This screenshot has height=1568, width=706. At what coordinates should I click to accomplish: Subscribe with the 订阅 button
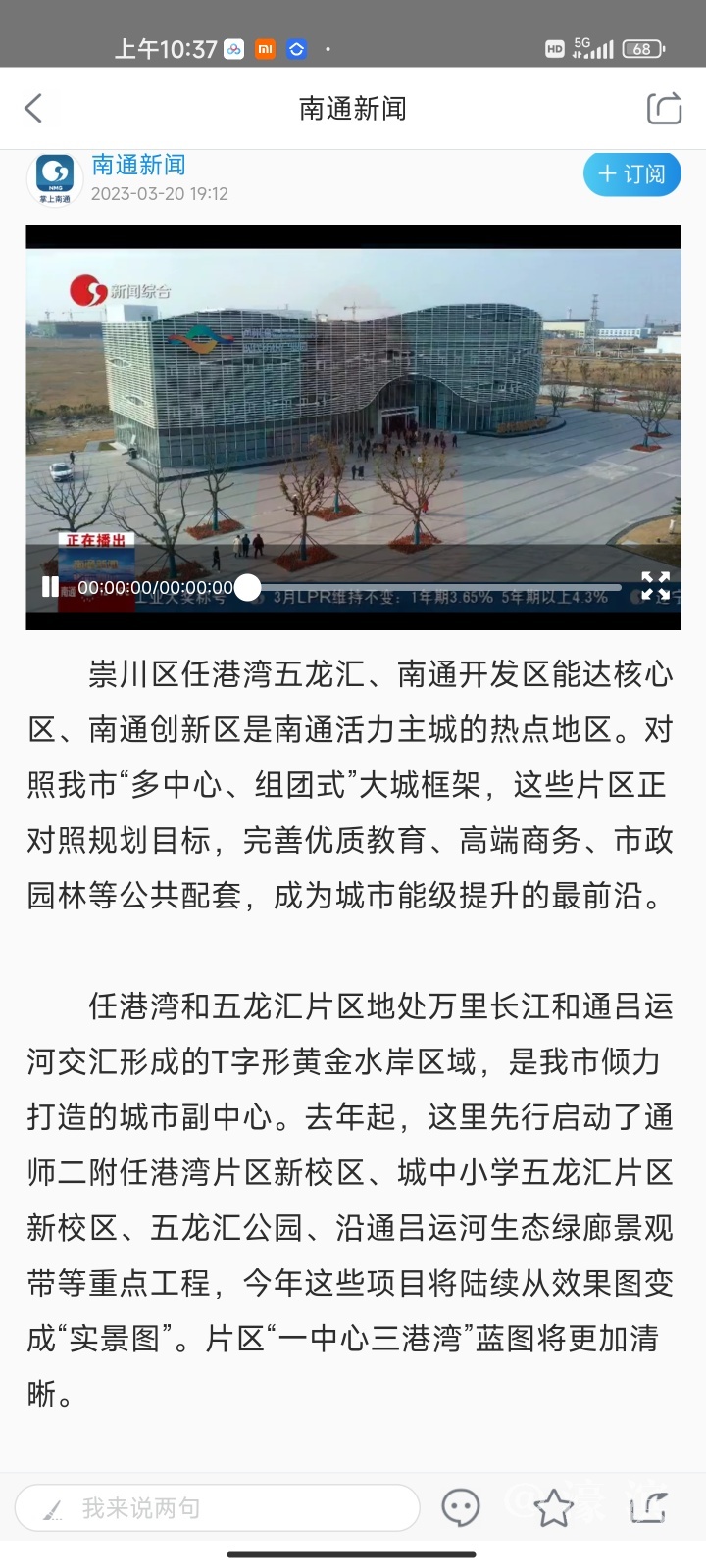point(631,174)
